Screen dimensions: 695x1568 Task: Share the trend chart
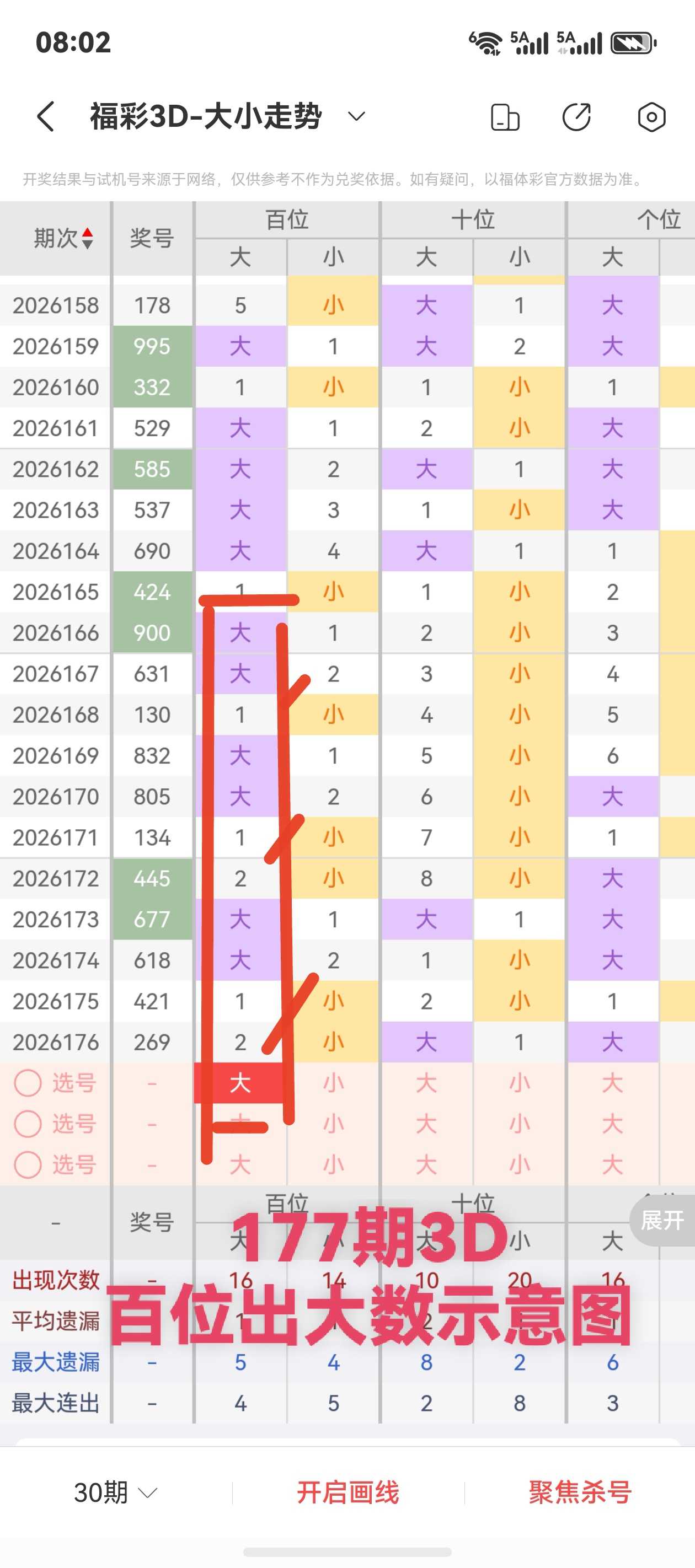(x=577, y=117)
